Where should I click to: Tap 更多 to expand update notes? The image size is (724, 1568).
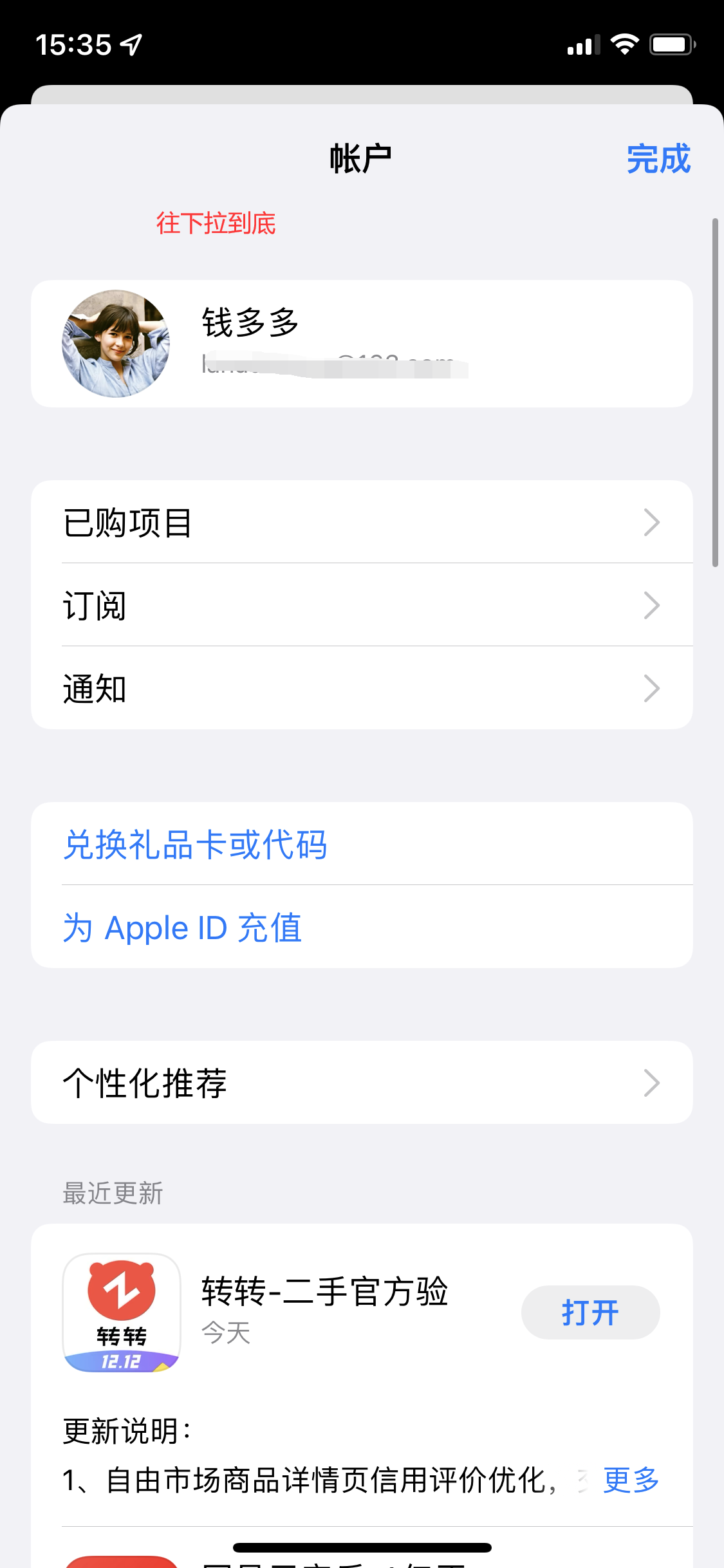click(629, 1480)
